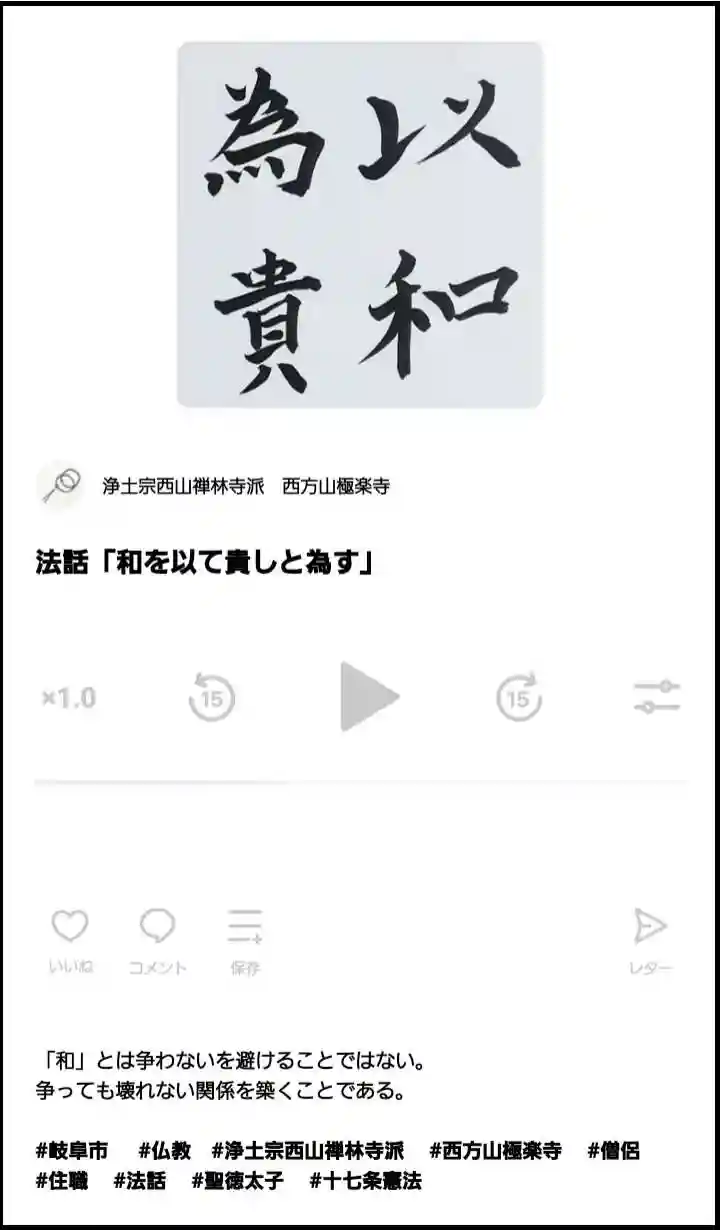
Task: Open the playback settings sliders icon
Action: (657, 697)
